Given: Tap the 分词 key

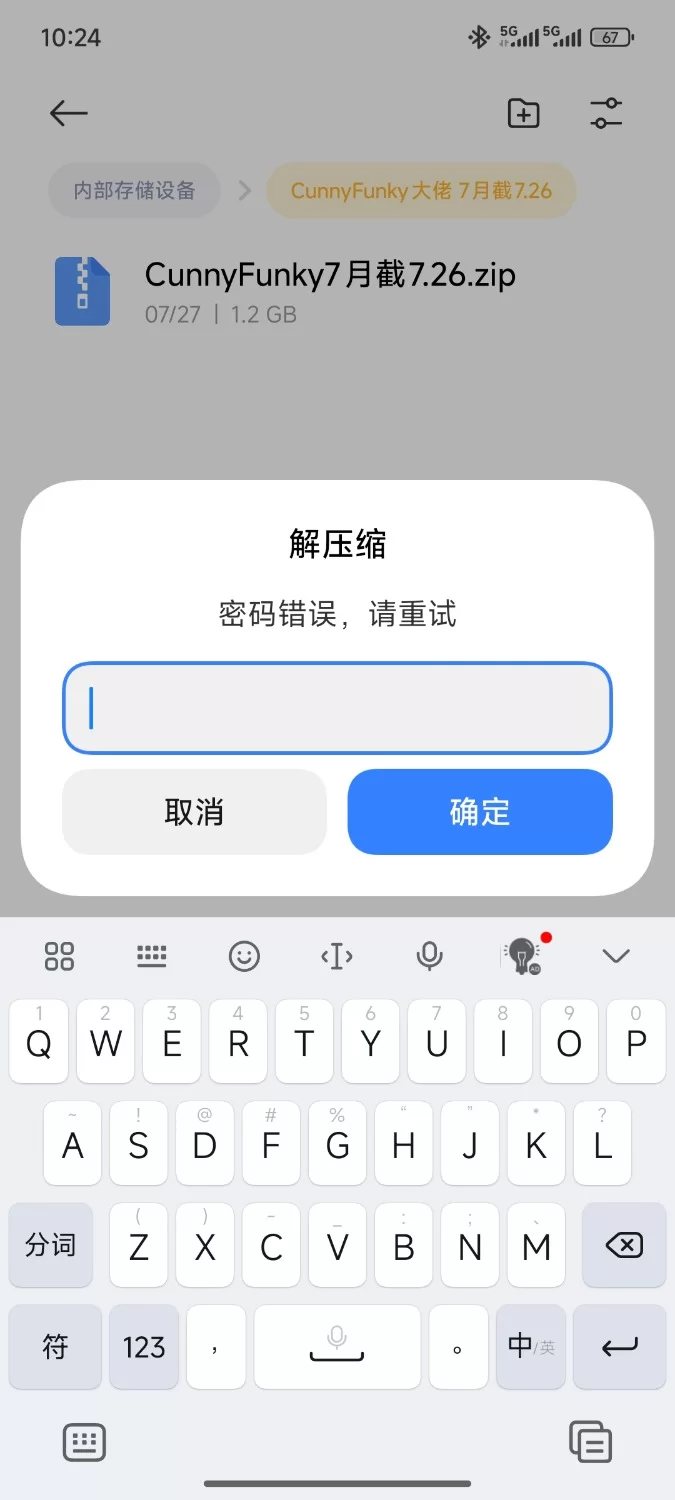Looking at the screenshot, I should click(51, 1246).
